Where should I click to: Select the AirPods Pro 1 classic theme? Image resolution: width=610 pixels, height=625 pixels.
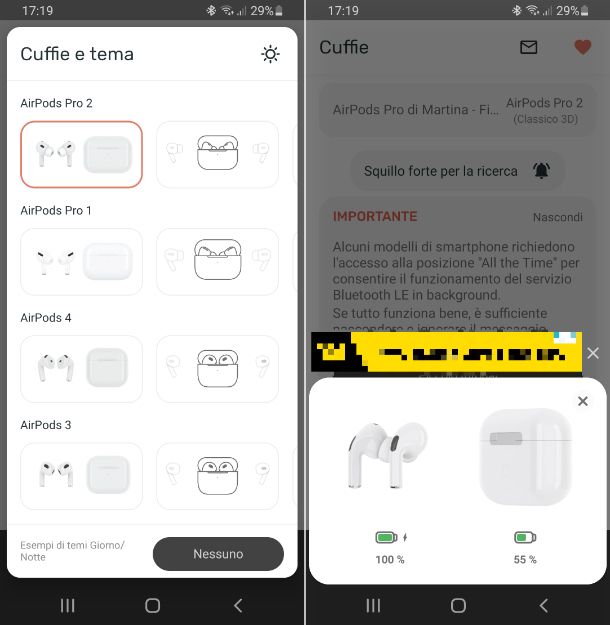pos(81,261)
